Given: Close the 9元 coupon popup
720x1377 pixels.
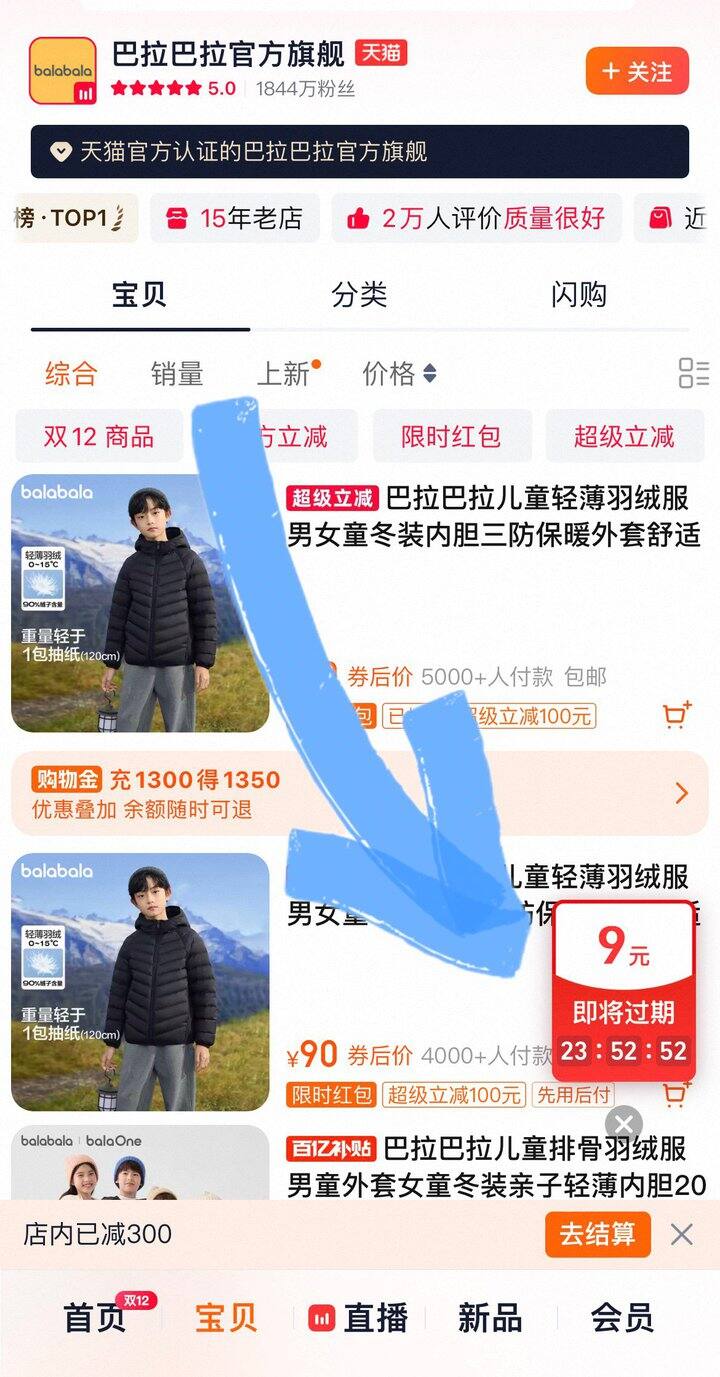Looking at the screenshot, I should (x=624, y=1123).
